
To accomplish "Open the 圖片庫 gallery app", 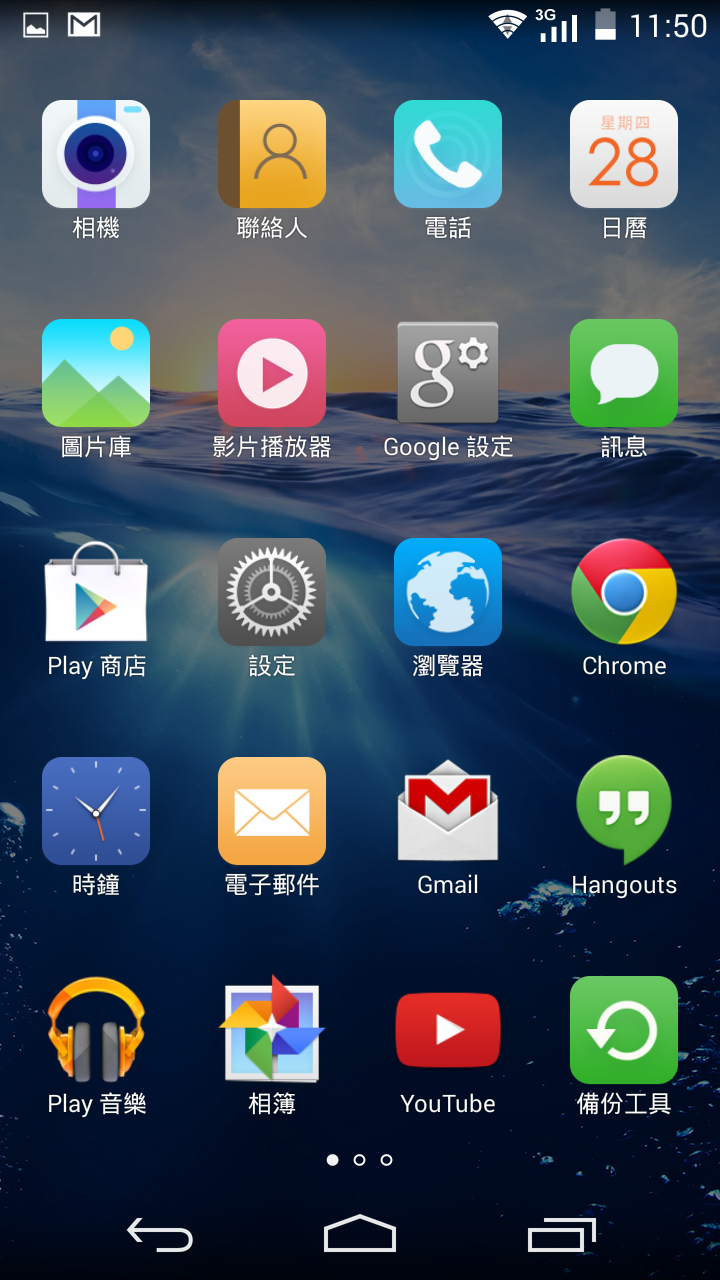I will 96,373.
